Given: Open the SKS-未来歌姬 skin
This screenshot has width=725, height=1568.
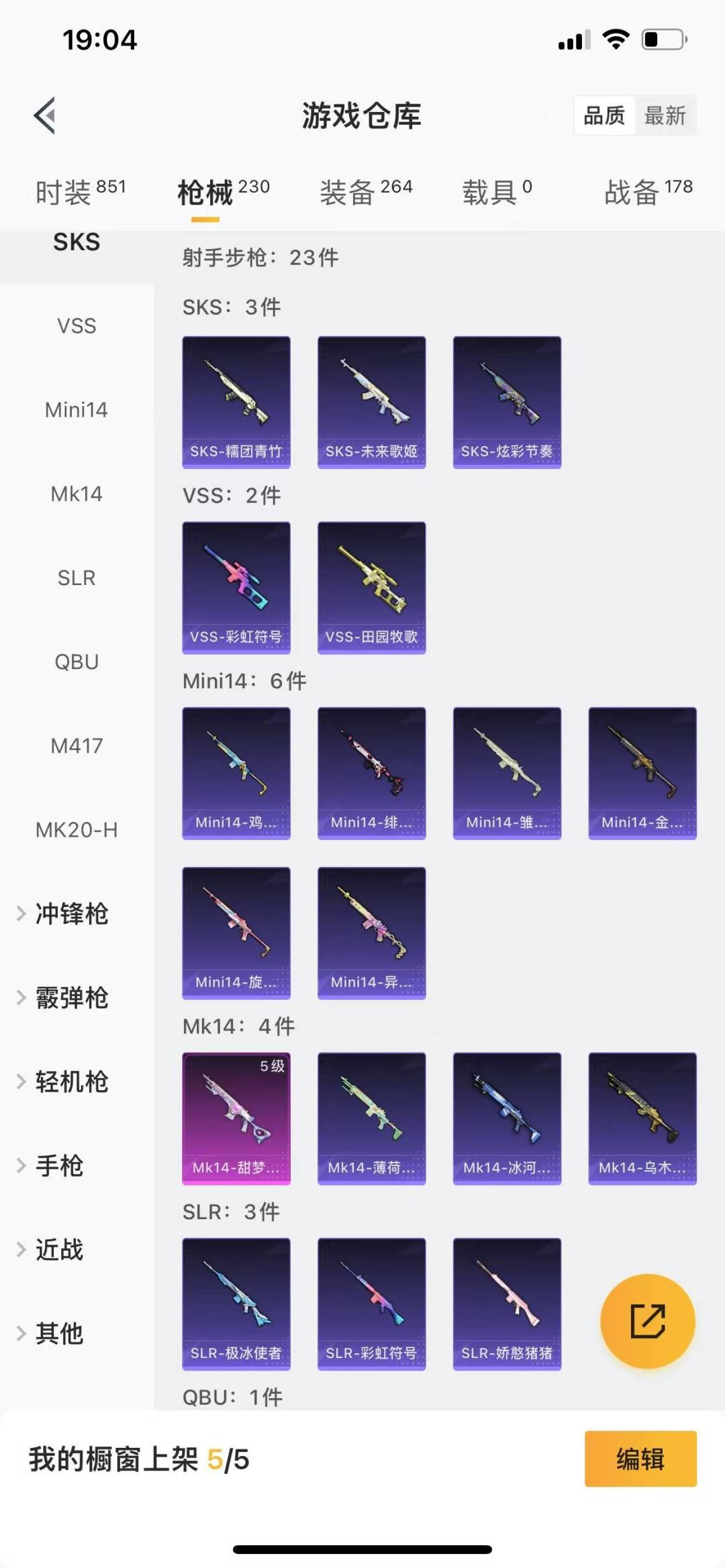Looking at the screenshot, I should (371, 402).
